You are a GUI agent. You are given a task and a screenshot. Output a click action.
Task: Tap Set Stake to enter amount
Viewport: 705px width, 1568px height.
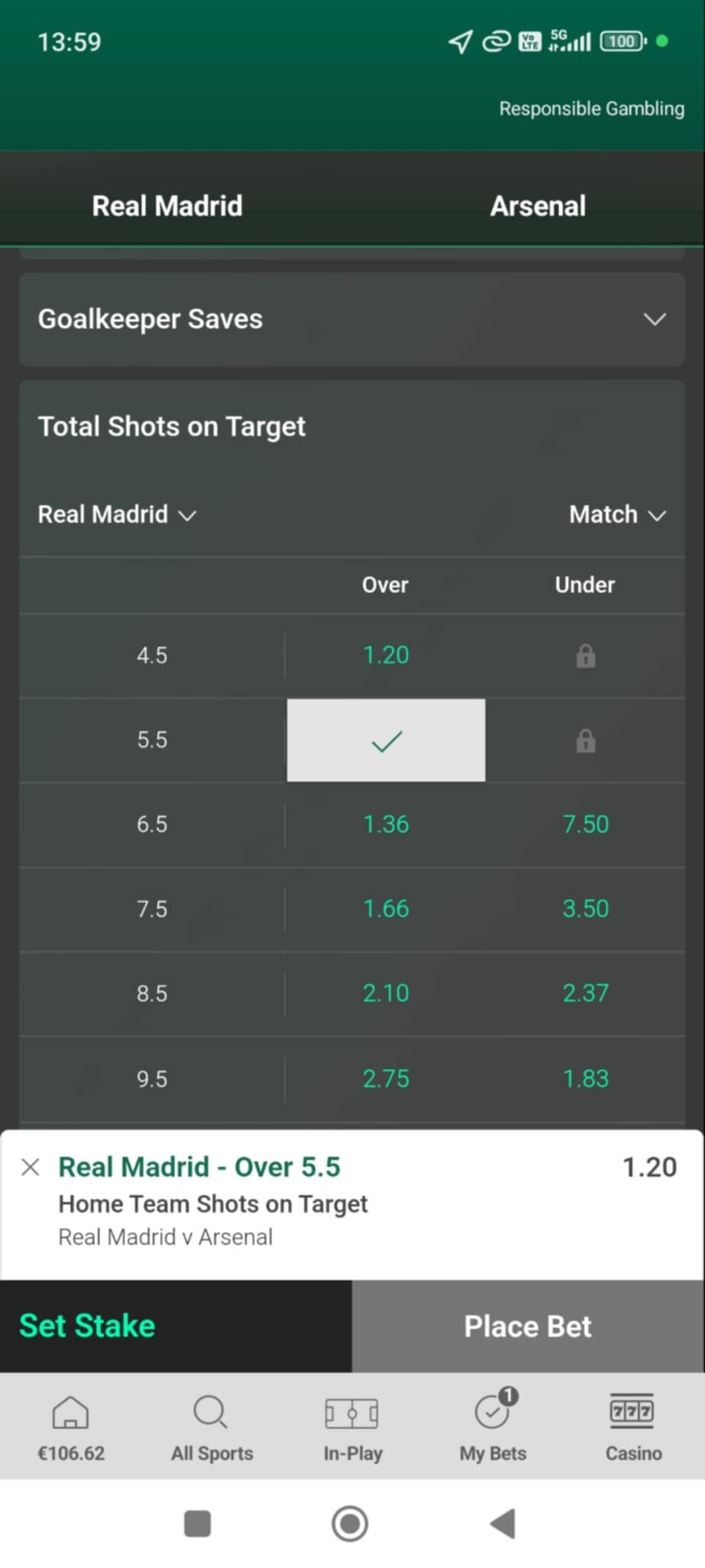(x=87, y=1326)
